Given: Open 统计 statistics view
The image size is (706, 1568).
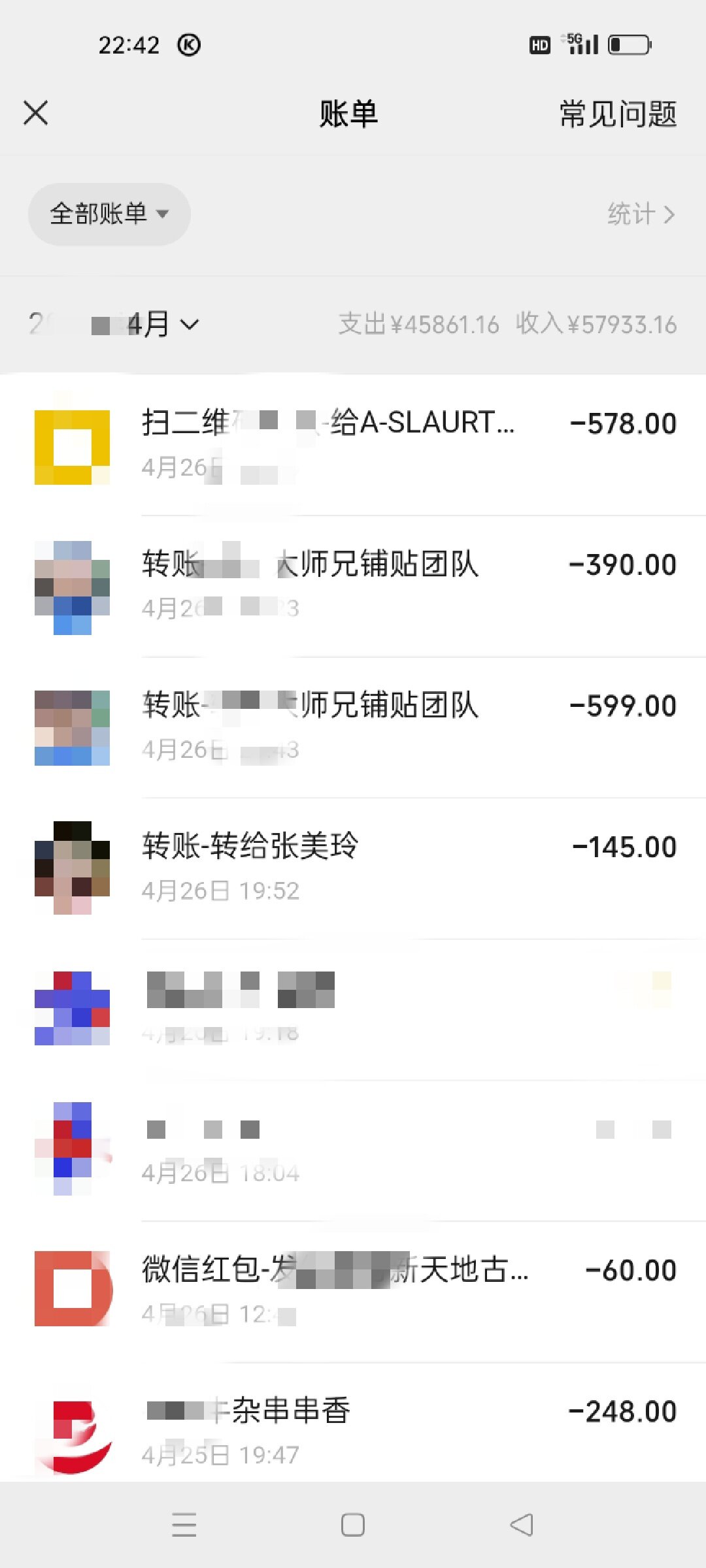Looking at the screenshot, I should 641,214.
